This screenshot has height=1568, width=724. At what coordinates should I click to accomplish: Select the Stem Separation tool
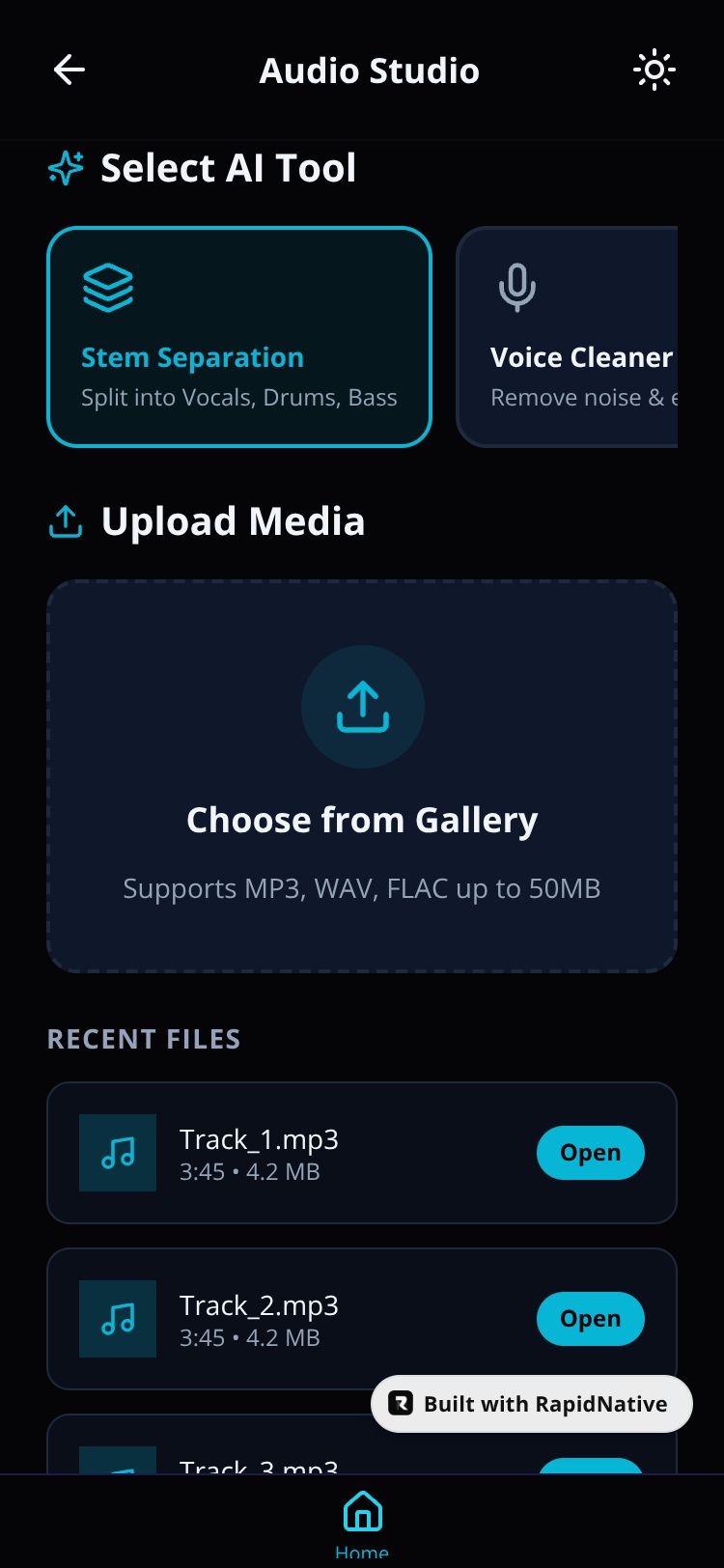pyautogui.click(x=239, y=337)
